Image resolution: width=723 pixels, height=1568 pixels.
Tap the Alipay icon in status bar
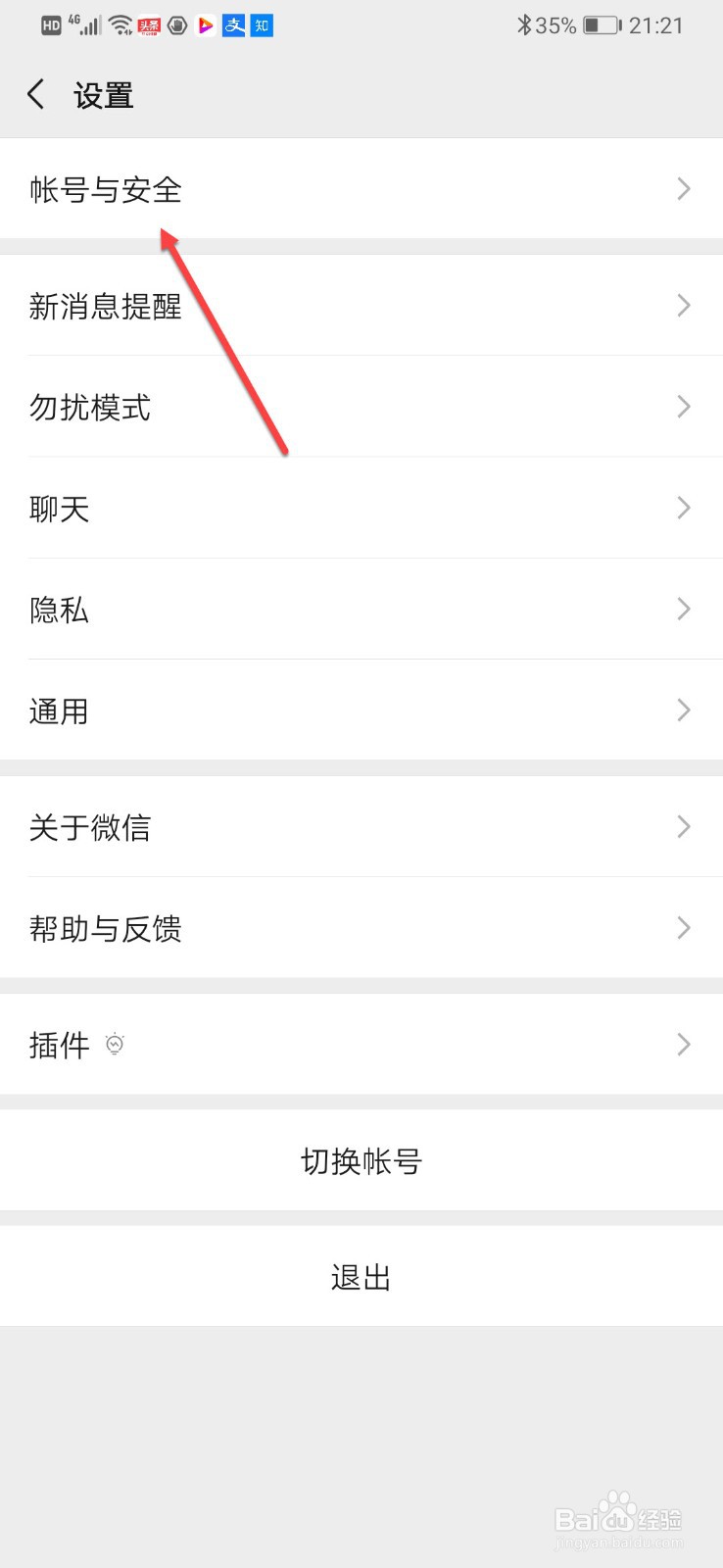(x=233, y=24)
